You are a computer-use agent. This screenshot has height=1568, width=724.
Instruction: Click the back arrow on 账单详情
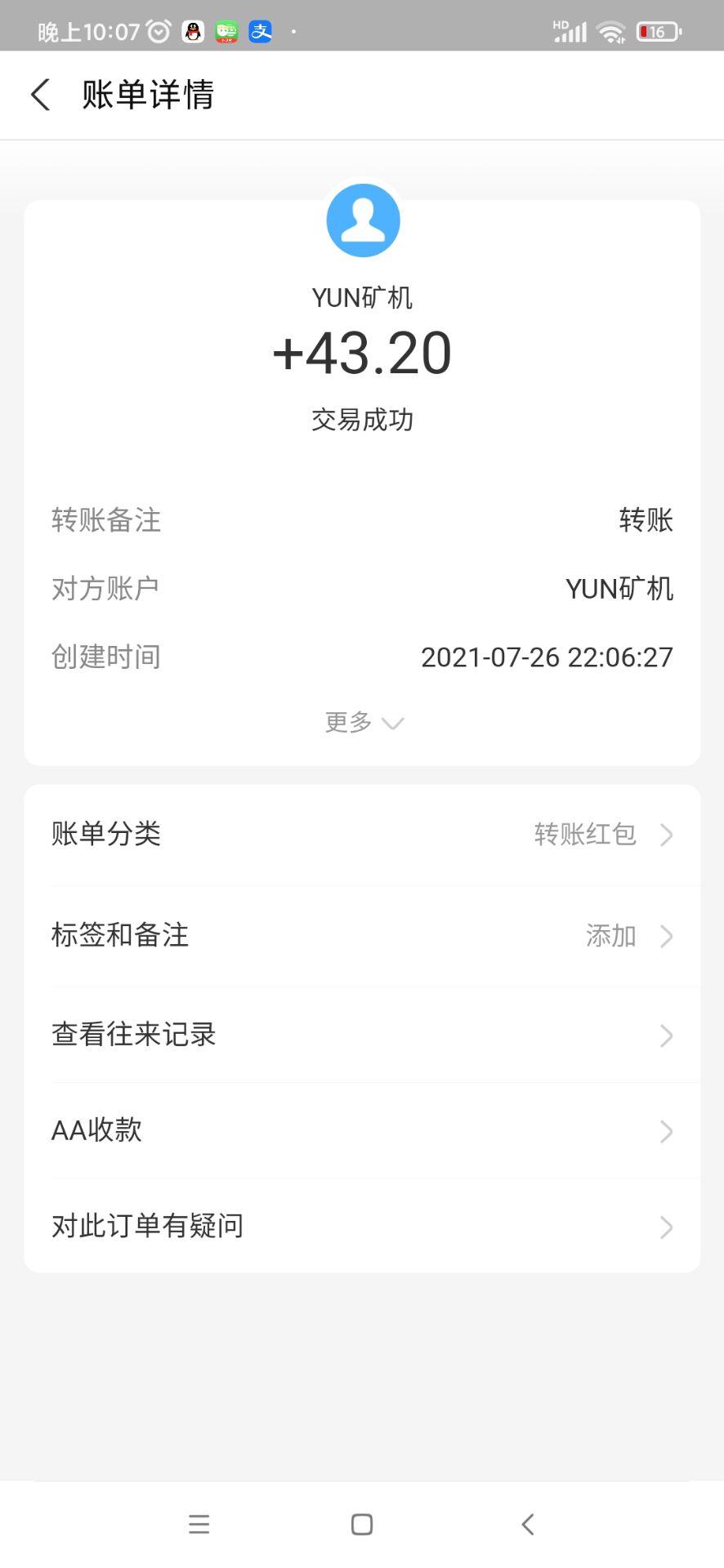(40, 95)
